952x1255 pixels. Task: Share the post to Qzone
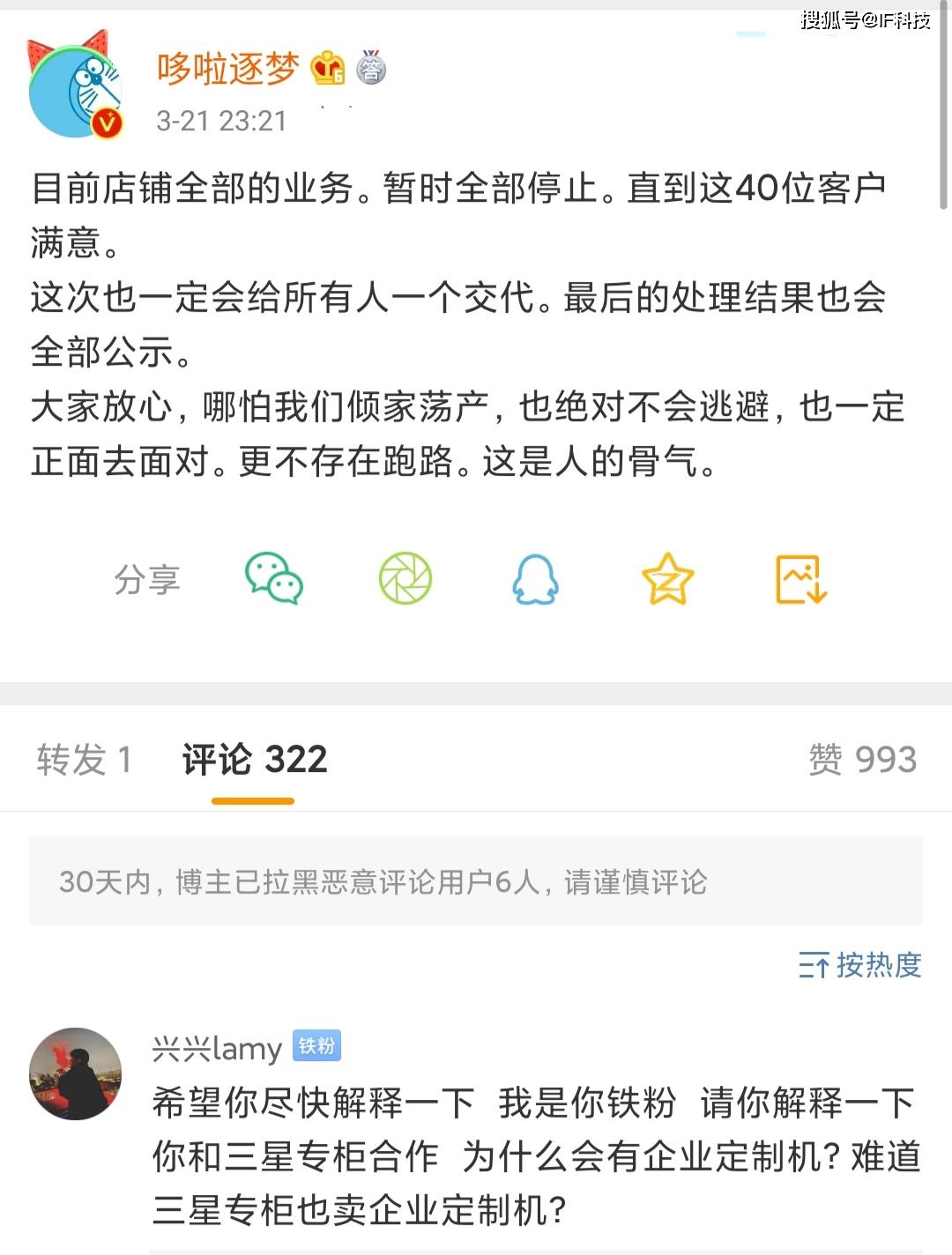(x=667, y=578)
